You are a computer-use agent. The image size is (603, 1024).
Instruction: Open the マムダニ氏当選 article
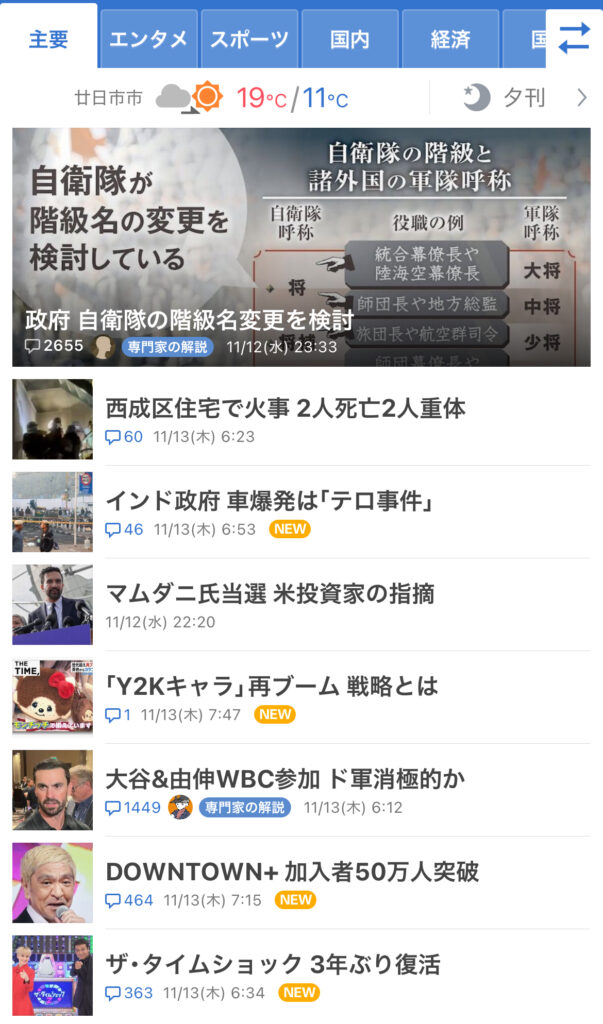coord(270,593)
